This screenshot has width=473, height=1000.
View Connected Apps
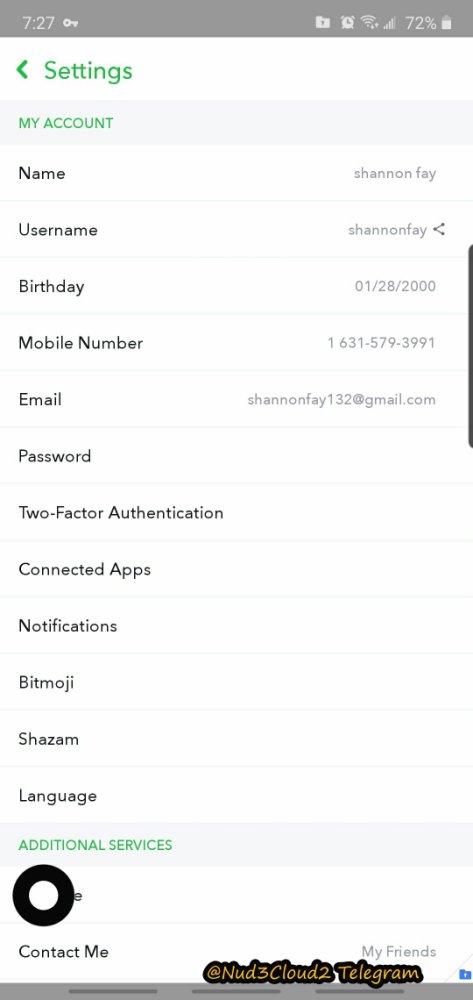coord(236,569)
